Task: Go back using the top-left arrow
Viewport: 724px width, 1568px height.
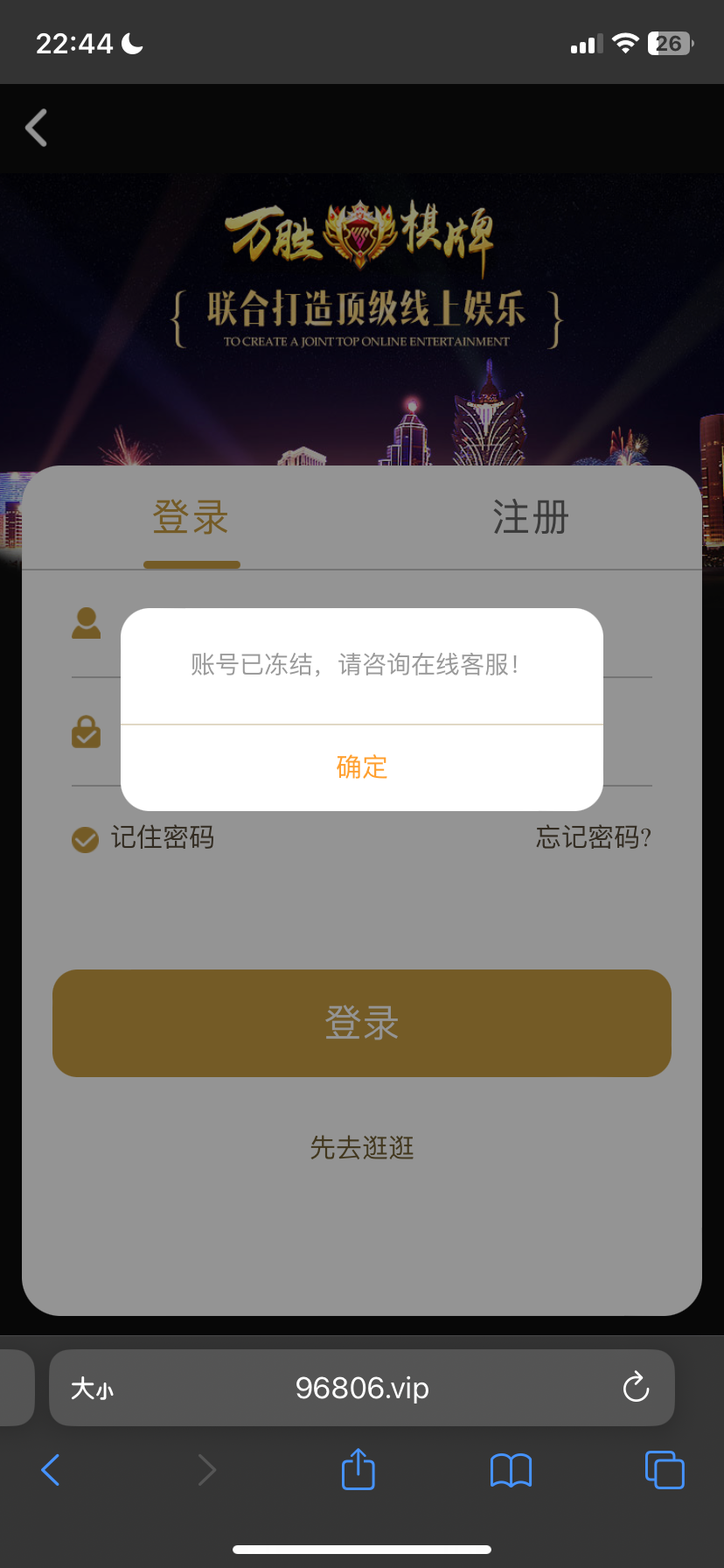Action: (x=37, y=129)
